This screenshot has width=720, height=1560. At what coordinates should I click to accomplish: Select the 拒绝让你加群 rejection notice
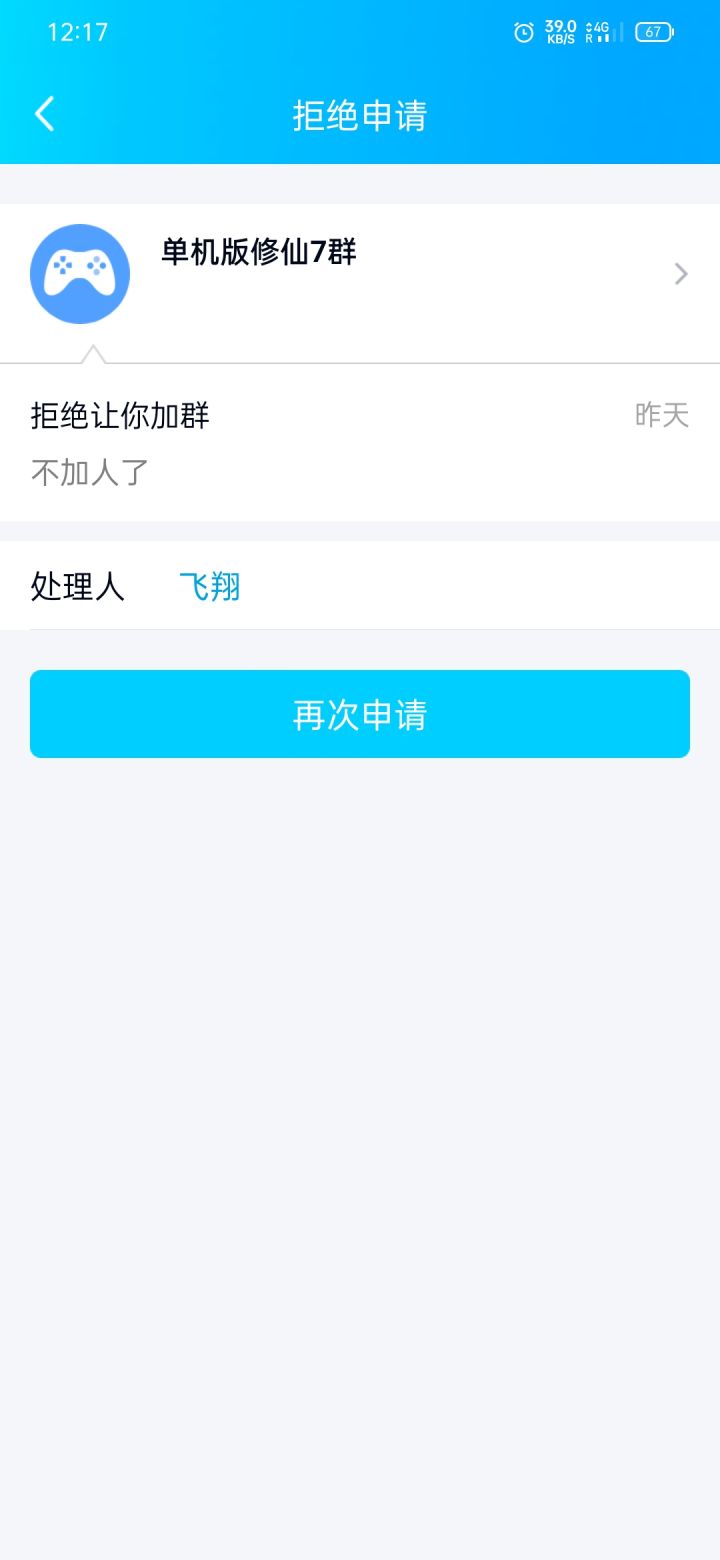coord(117,416)
